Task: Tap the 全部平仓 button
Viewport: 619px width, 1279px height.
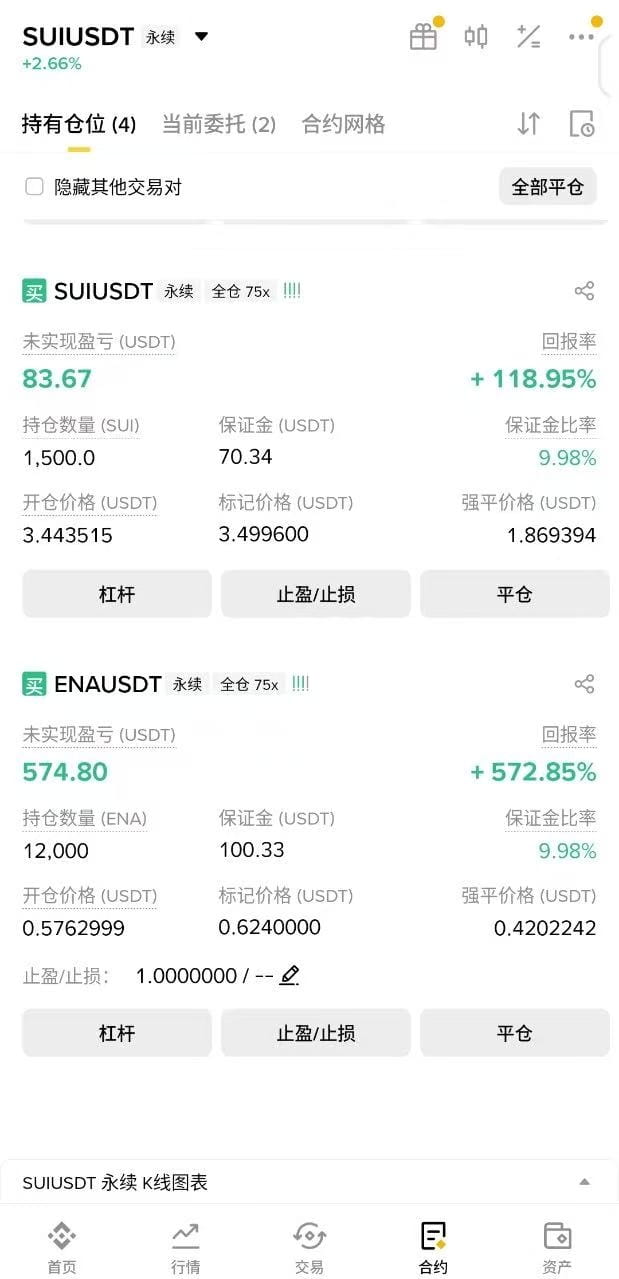Action: (547, 187)
